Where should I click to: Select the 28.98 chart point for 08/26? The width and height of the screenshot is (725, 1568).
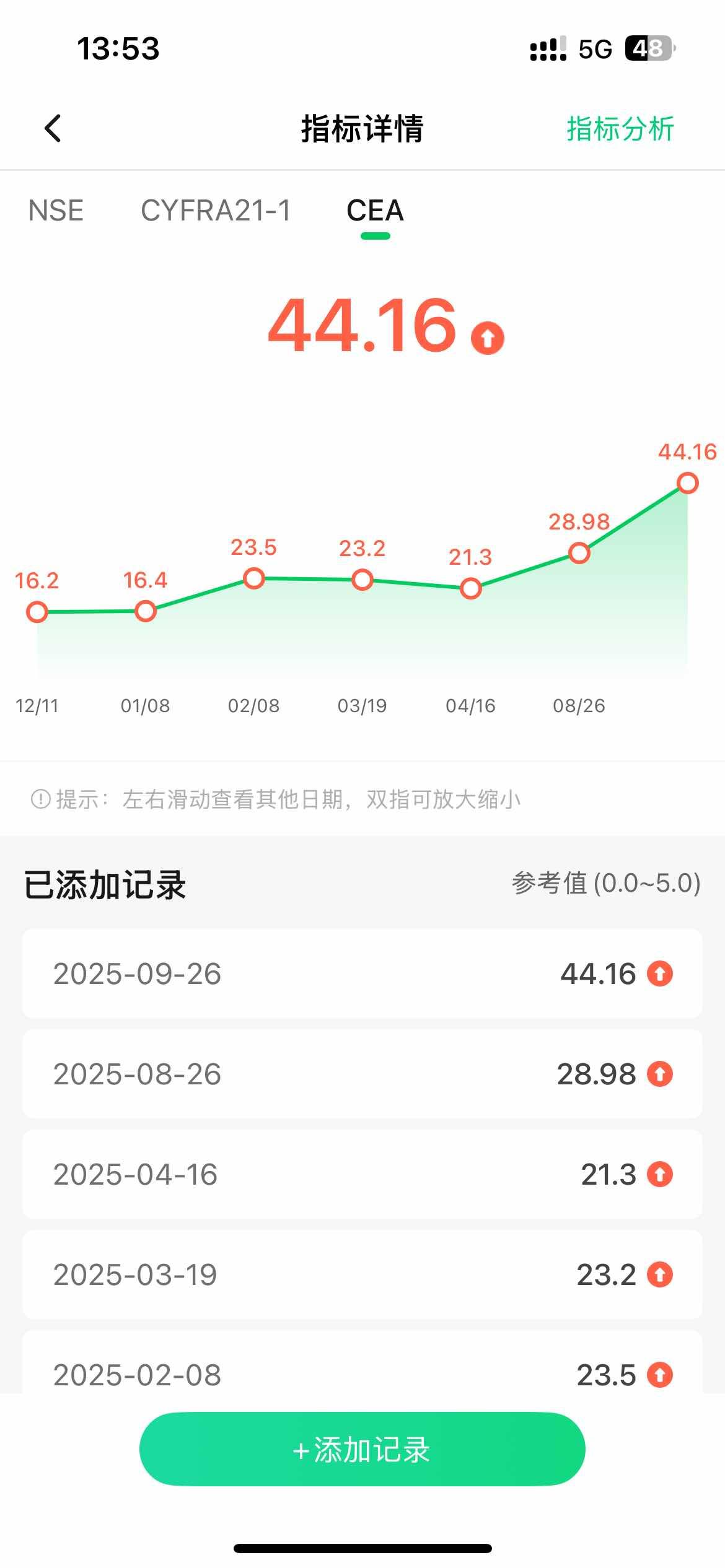pyautogui.click(x=579, y=553)
